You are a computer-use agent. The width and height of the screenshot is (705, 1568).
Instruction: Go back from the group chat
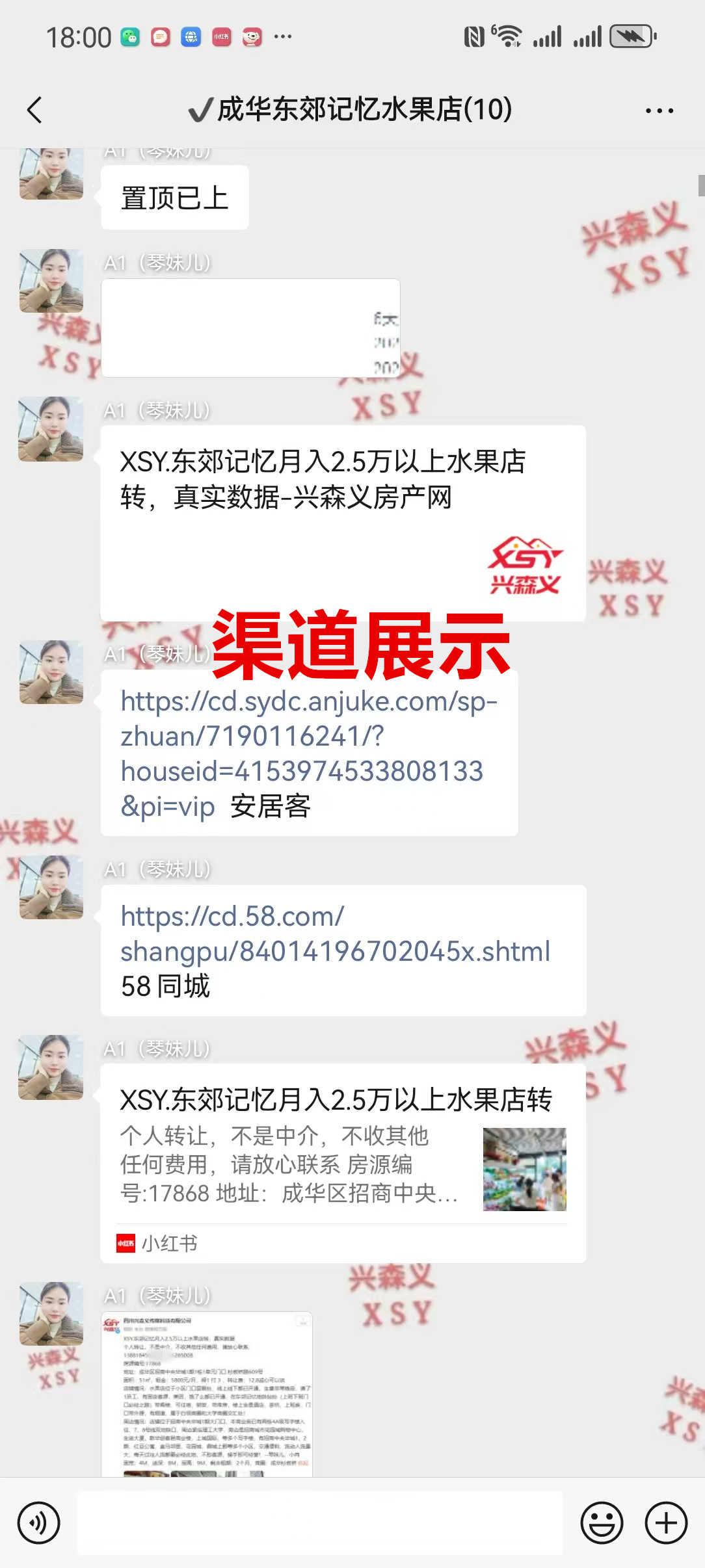pos(35,110)
